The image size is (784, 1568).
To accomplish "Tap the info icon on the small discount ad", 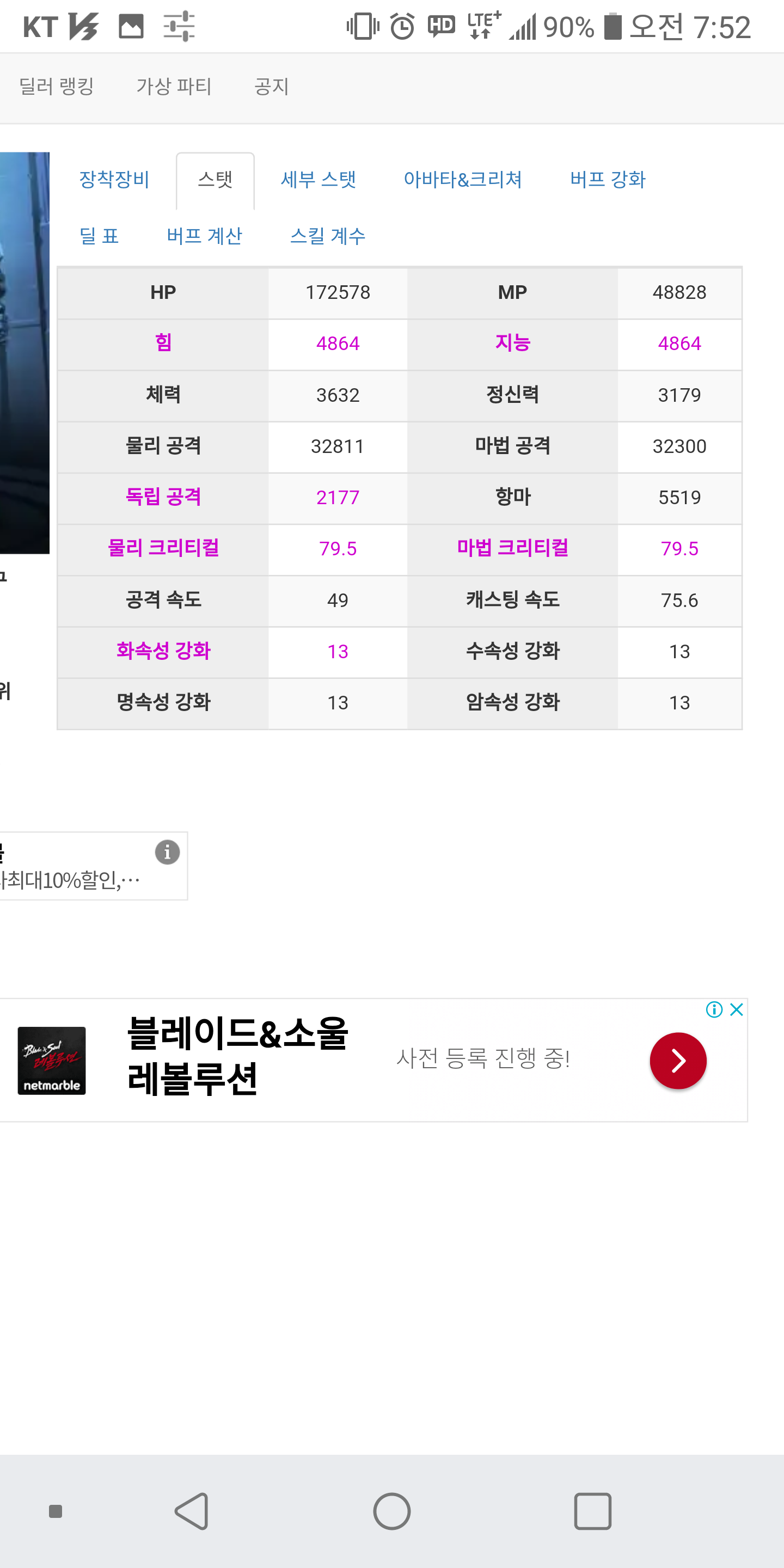I will 167,852.
